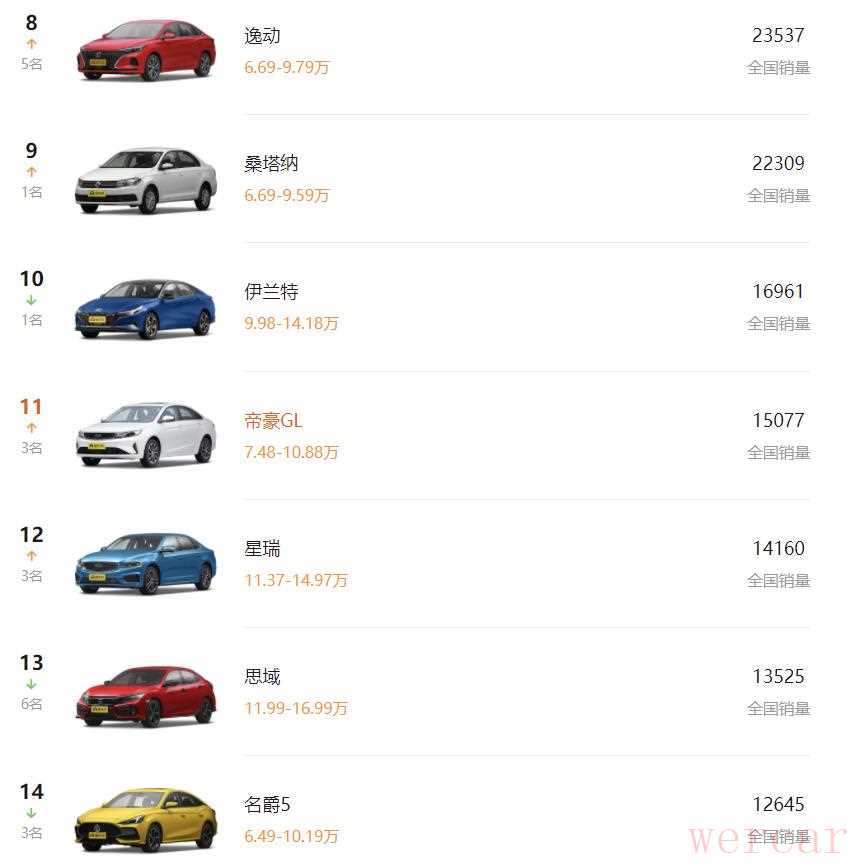Open the 帝豪GL listing
The height and width of the screenshot is (866, 861).
pyautogui.click(x=273, y=421)
